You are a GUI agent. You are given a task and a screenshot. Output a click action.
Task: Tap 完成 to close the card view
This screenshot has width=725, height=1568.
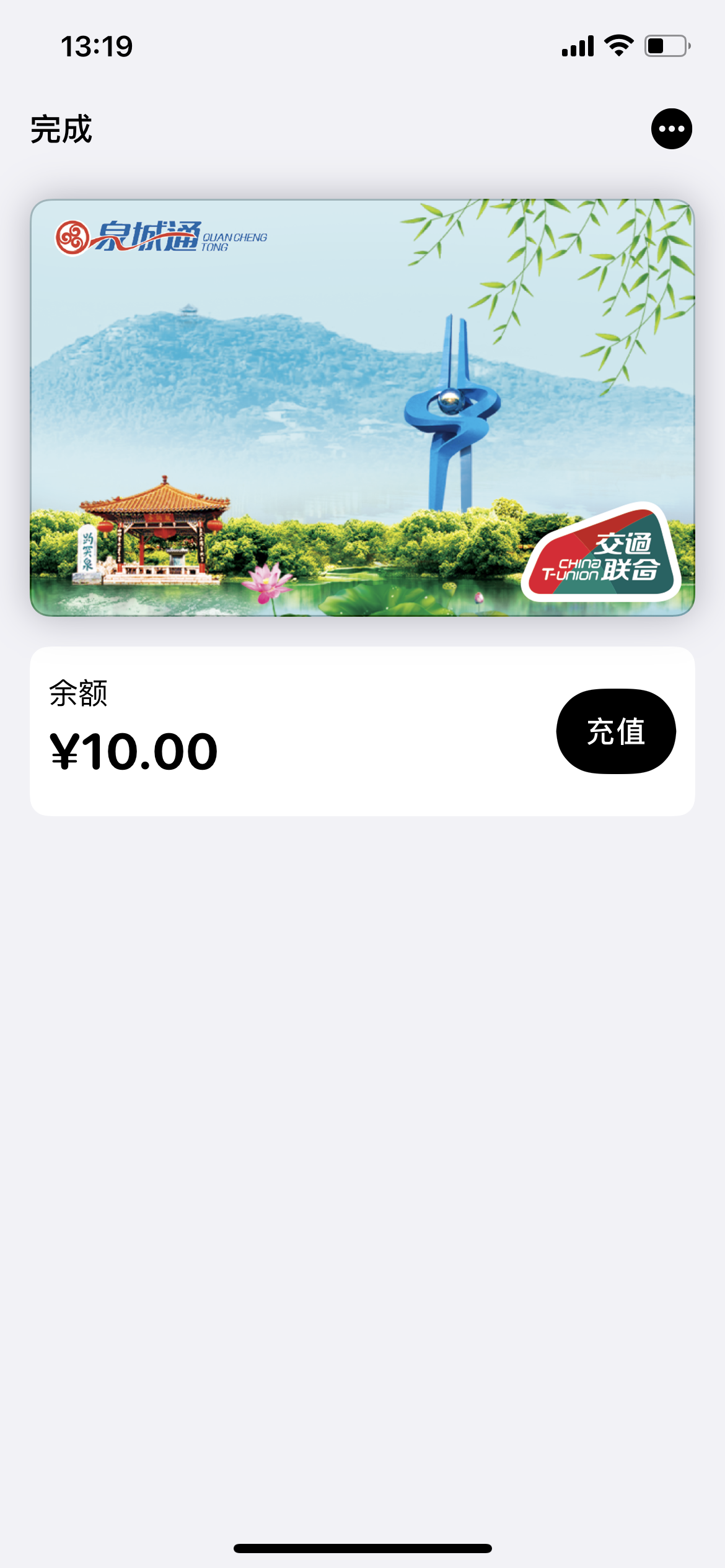(61, 129)
